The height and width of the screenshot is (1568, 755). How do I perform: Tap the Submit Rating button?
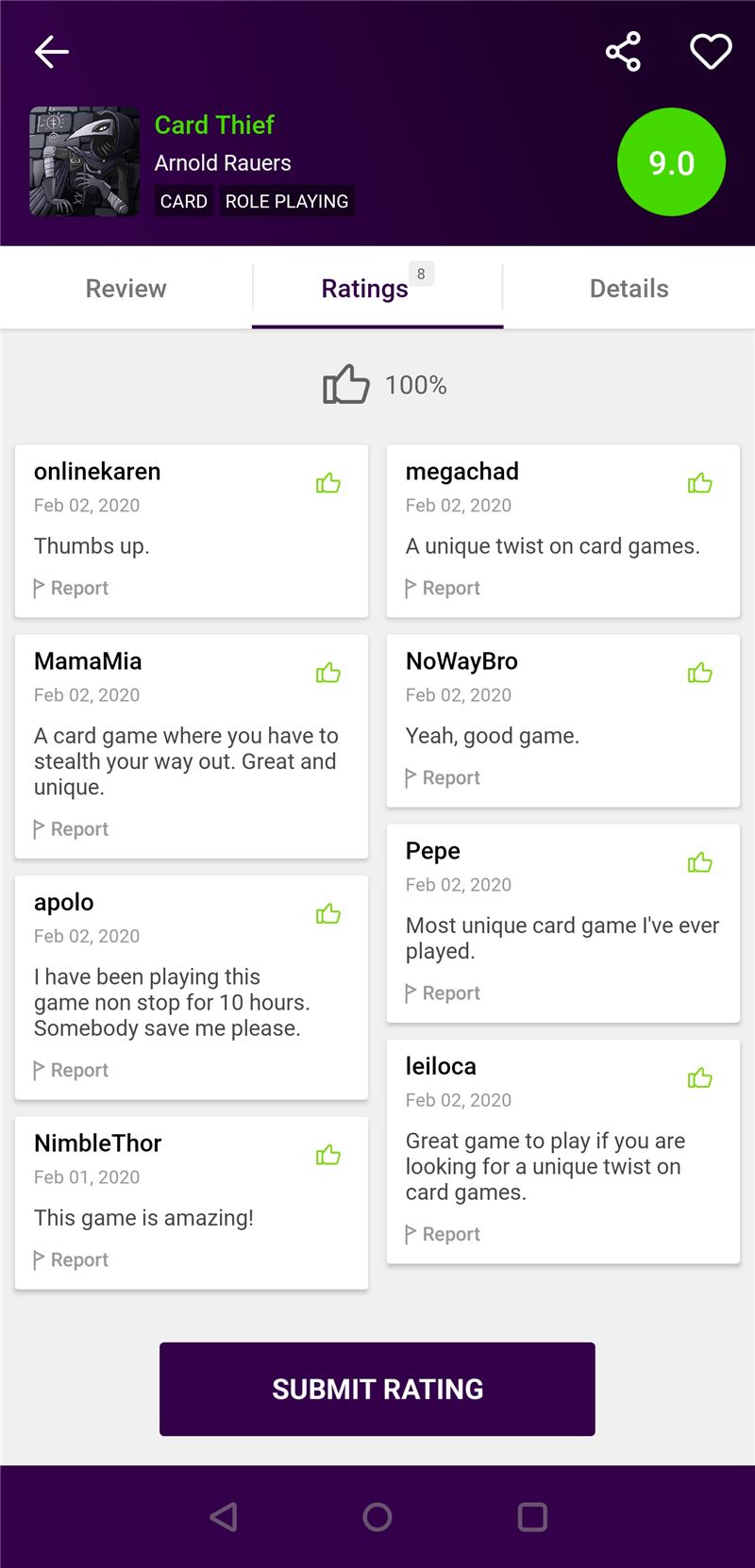377,1389
